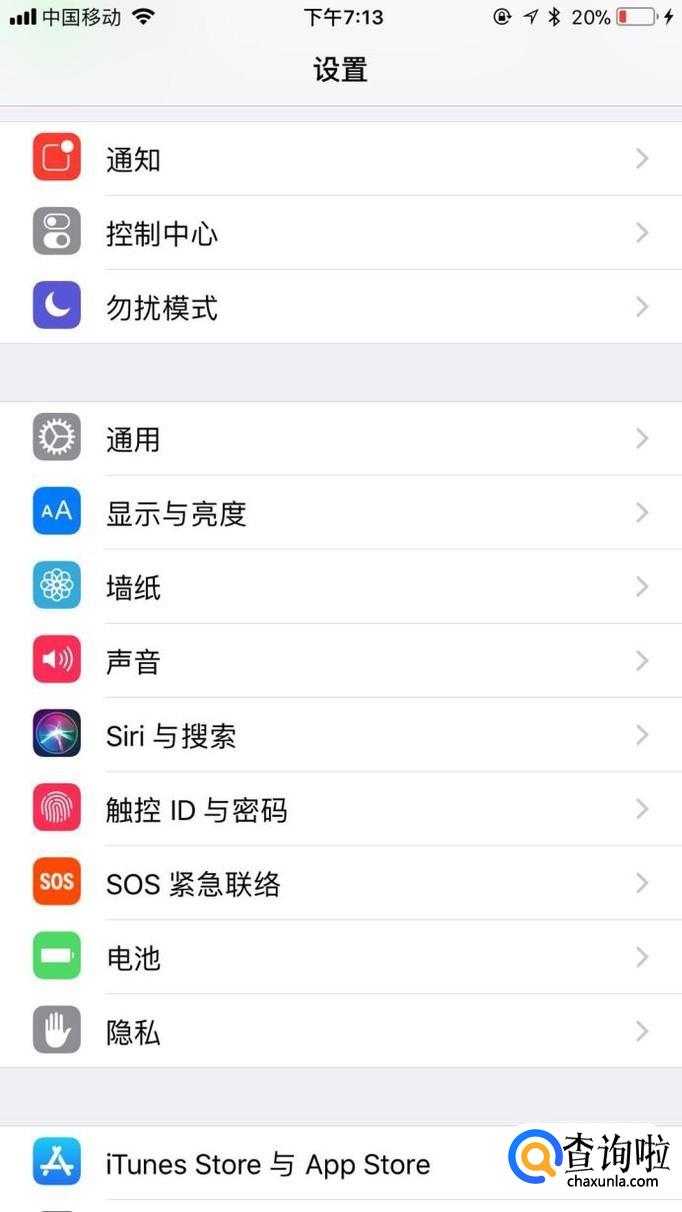Open the 通知 settings row

341,159
